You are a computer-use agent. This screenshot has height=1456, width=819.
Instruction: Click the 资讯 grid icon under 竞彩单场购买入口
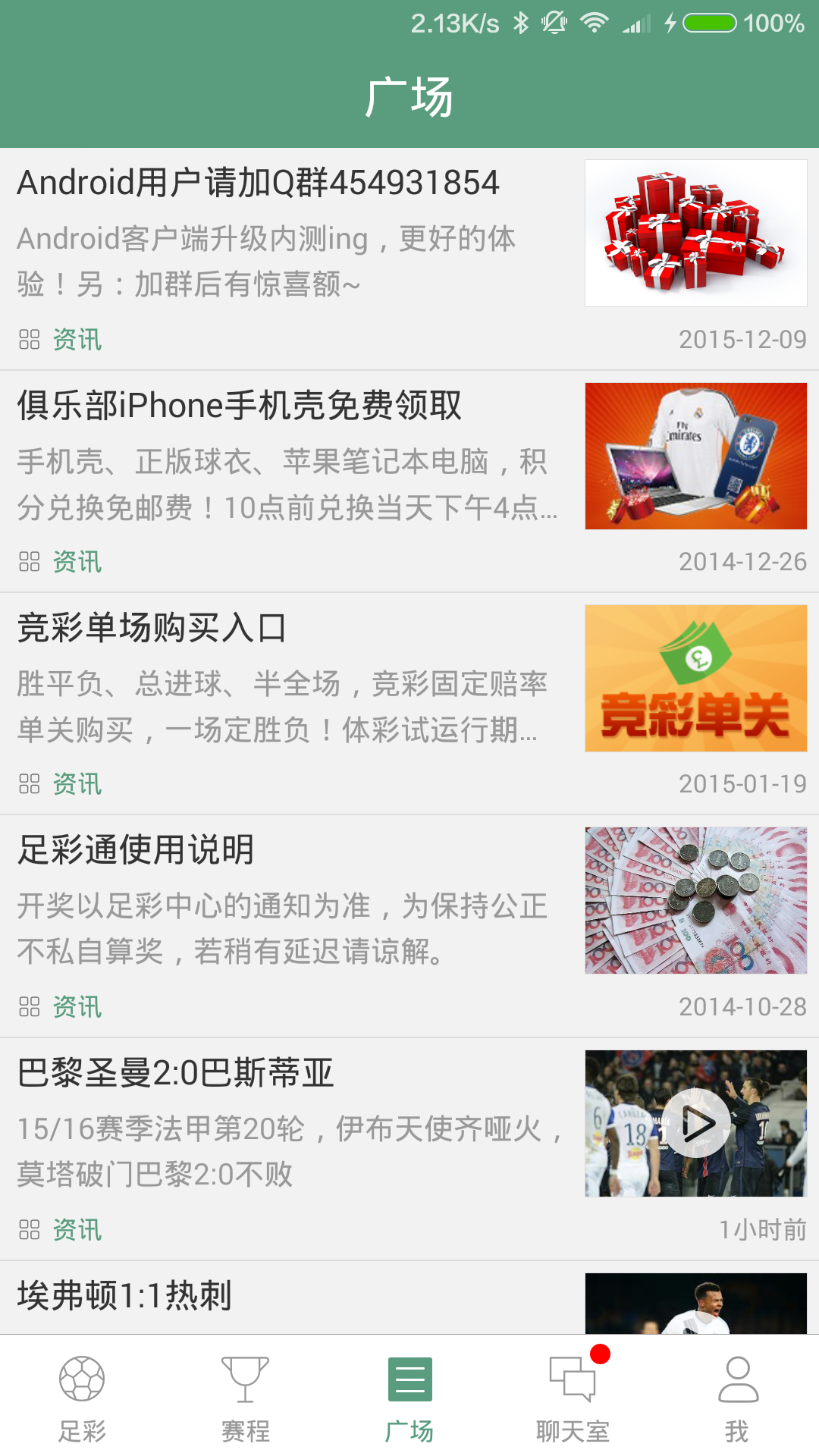click(30, 784)
